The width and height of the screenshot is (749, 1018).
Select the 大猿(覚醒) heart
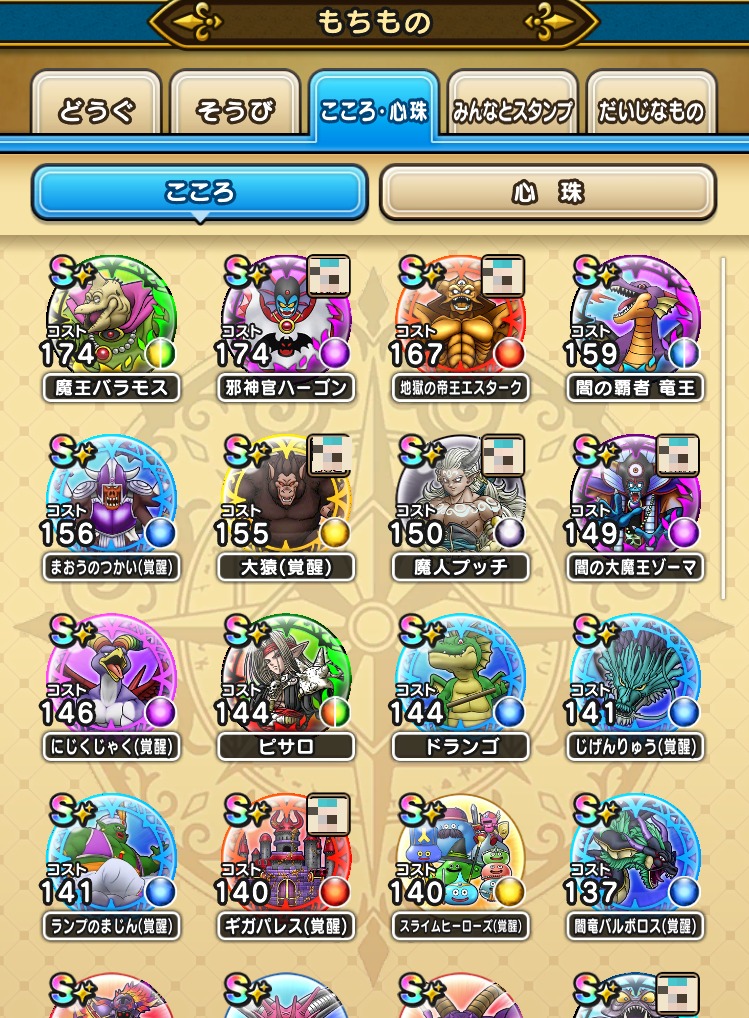click(285, 500)
